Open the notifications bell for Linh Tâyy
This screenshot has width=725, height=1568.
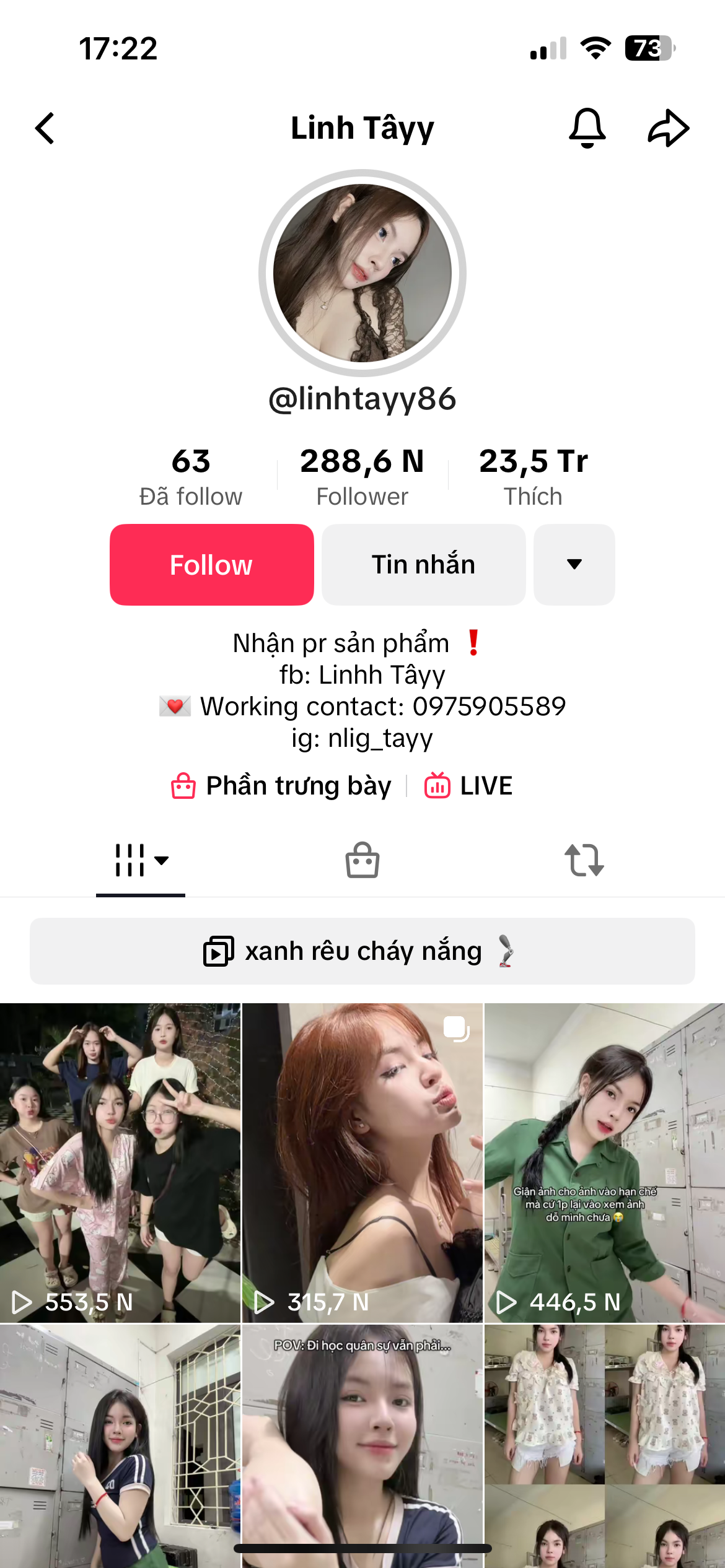coord(587,128)
